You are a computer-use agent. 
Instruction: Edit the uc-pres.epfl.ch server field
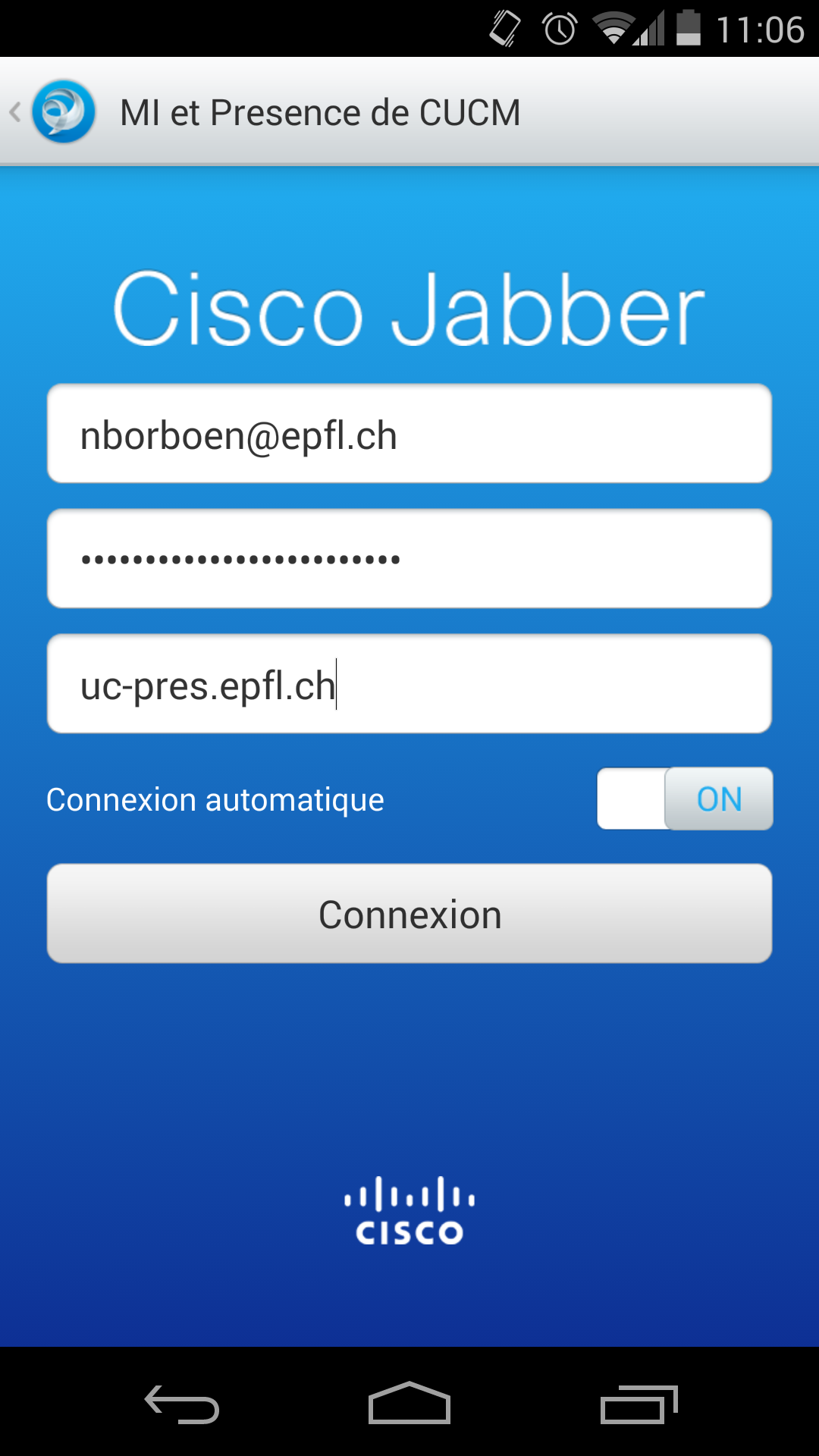tap(409, 684)
